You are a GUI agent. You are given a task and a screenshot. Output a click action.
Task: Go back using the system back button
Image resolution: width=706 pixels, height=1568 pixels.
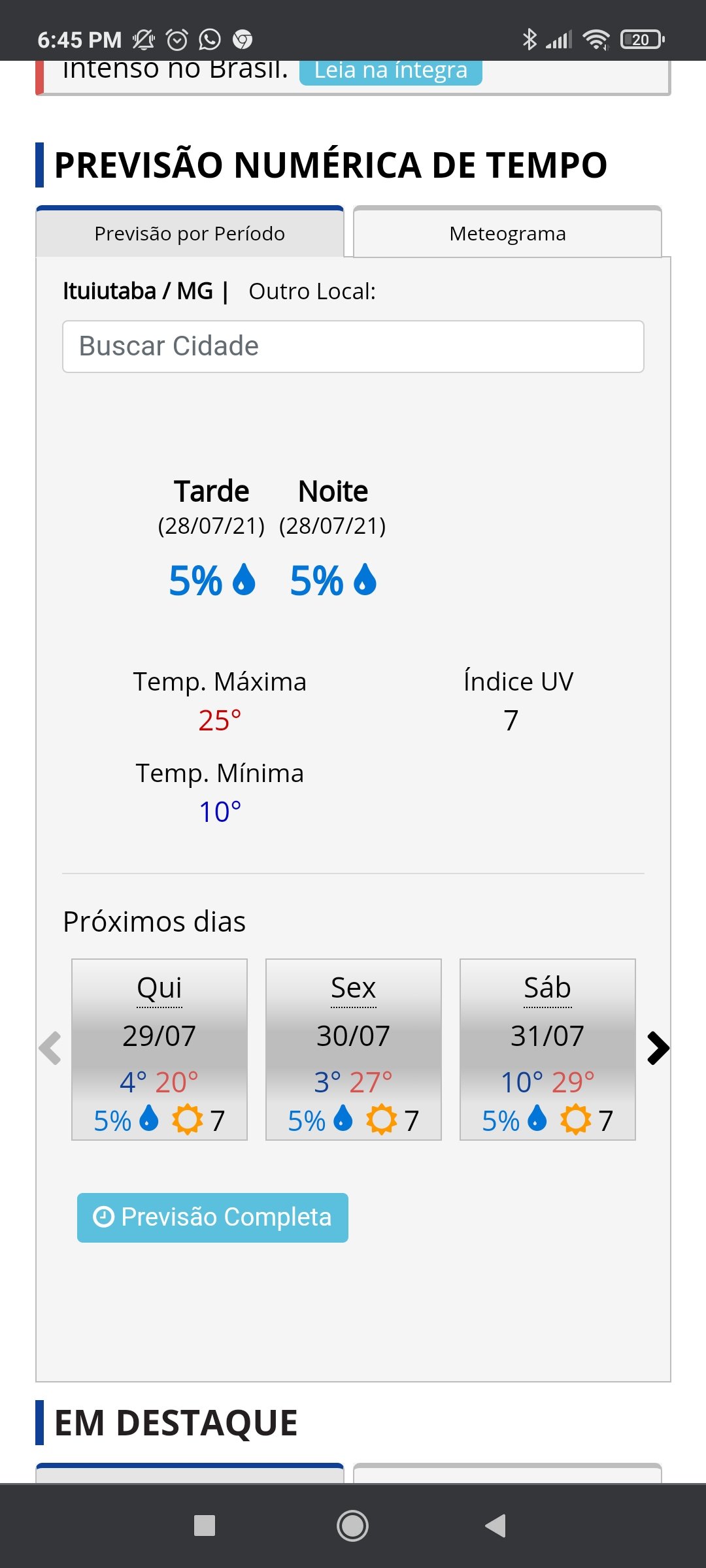pyautogui.click(x=496, y=1526)
